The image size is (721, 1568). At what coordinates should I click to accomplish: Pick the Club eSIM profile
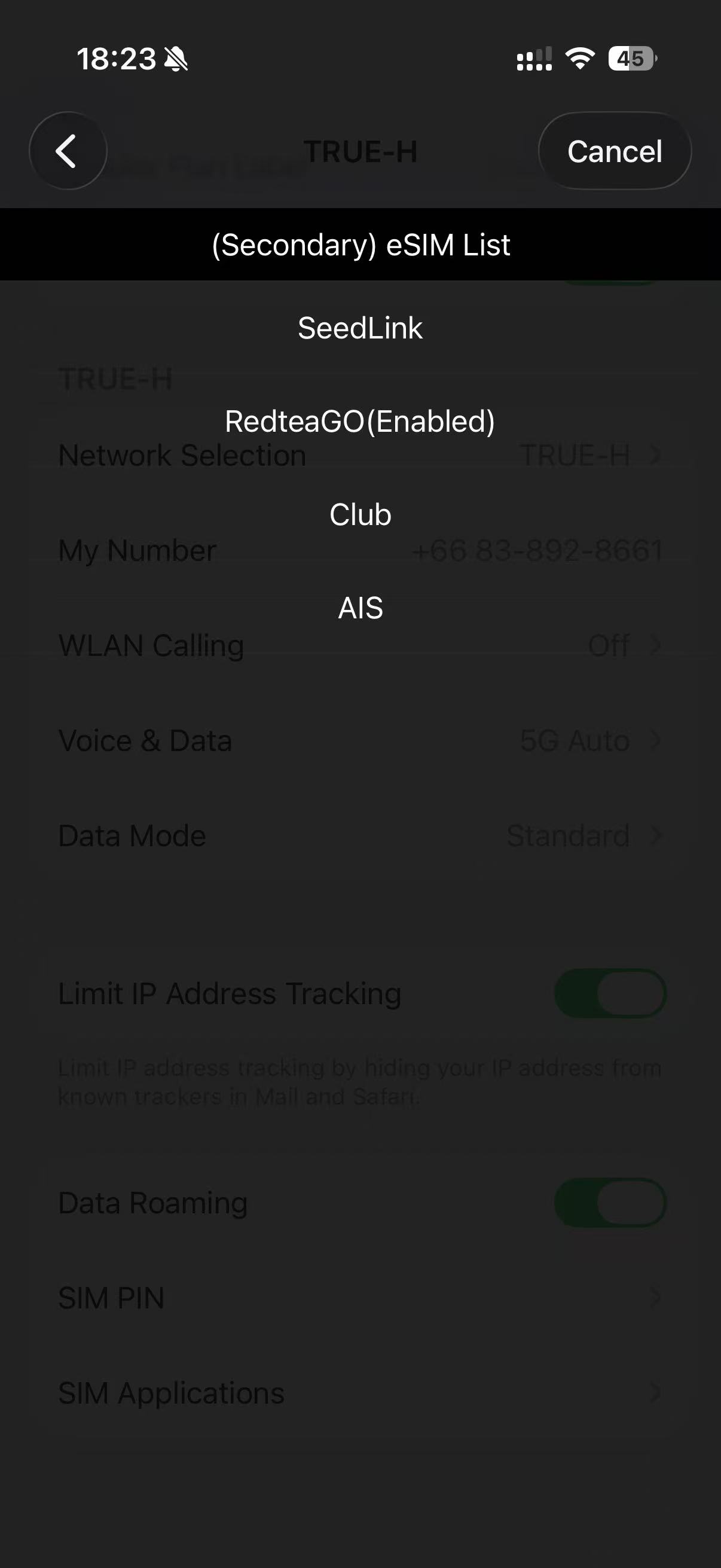360,514
